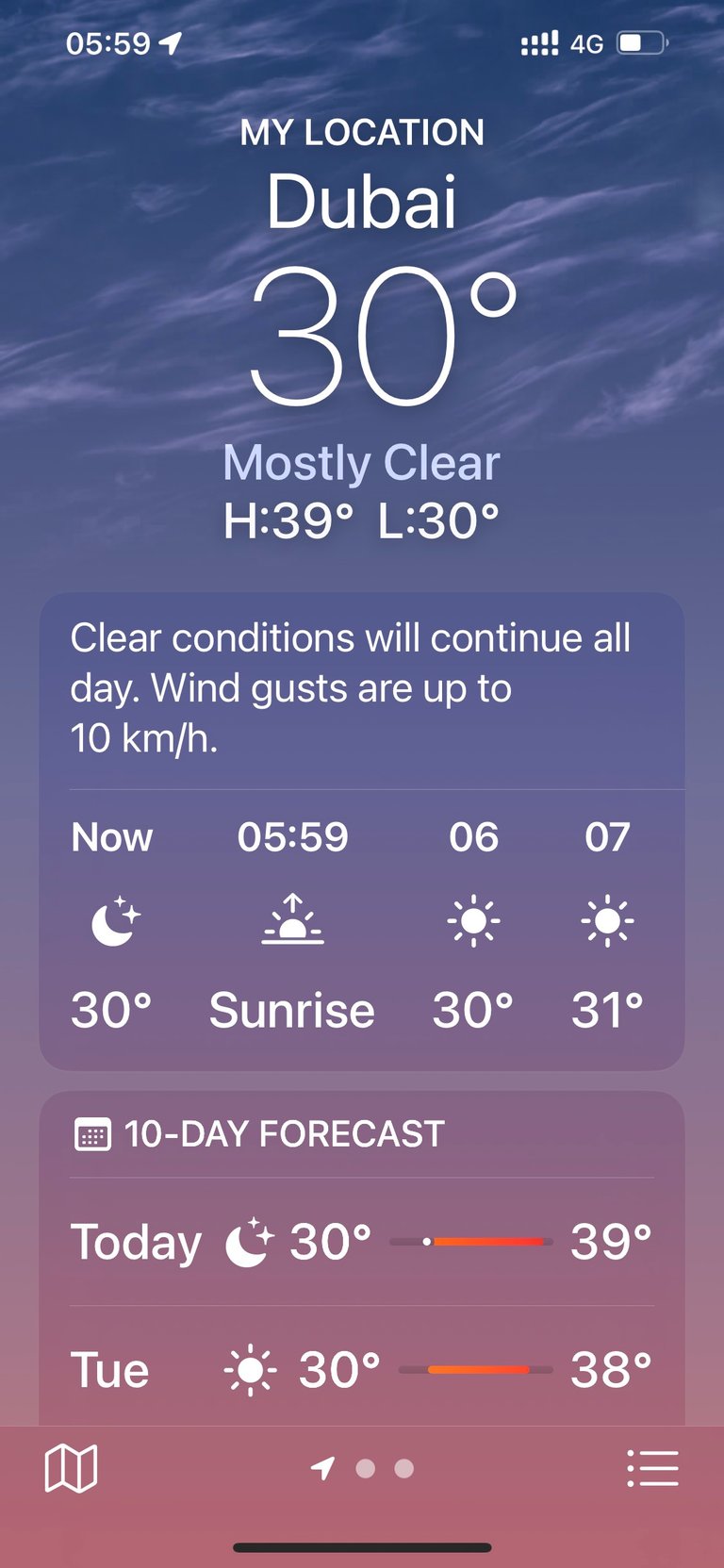
Task: Open Tuesday's forecast row
Action: [361, 1369]
